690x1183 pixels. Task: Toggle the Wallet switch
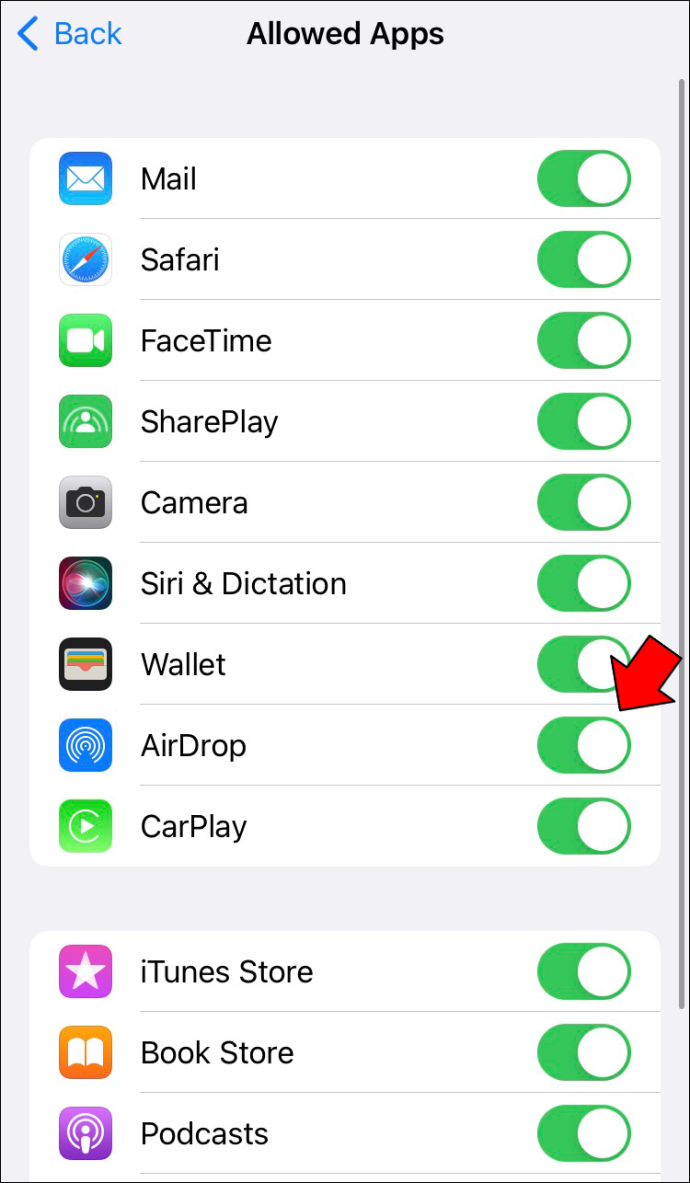pos(584,664)
